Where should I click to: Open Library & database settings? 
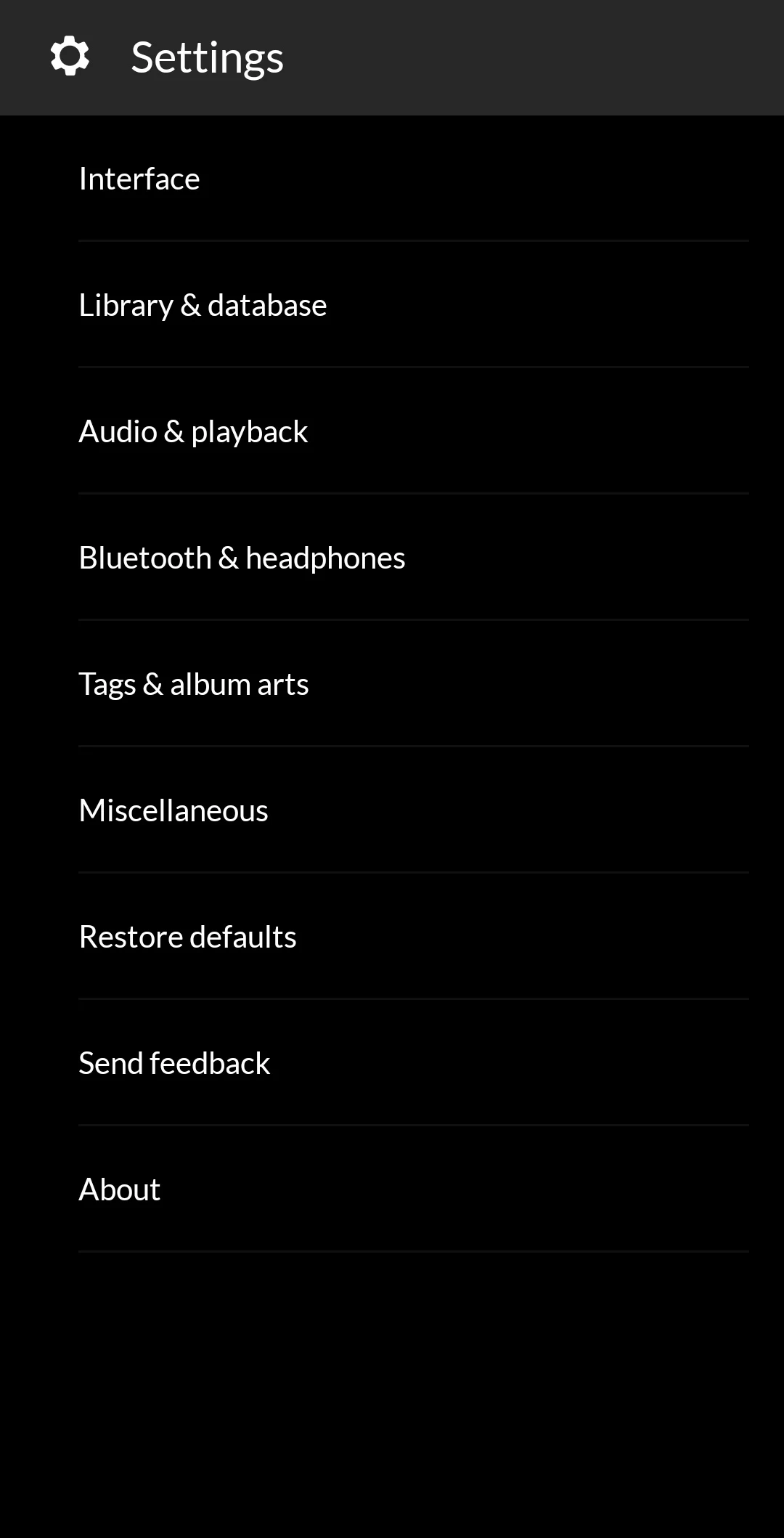[x=392, y=305]
